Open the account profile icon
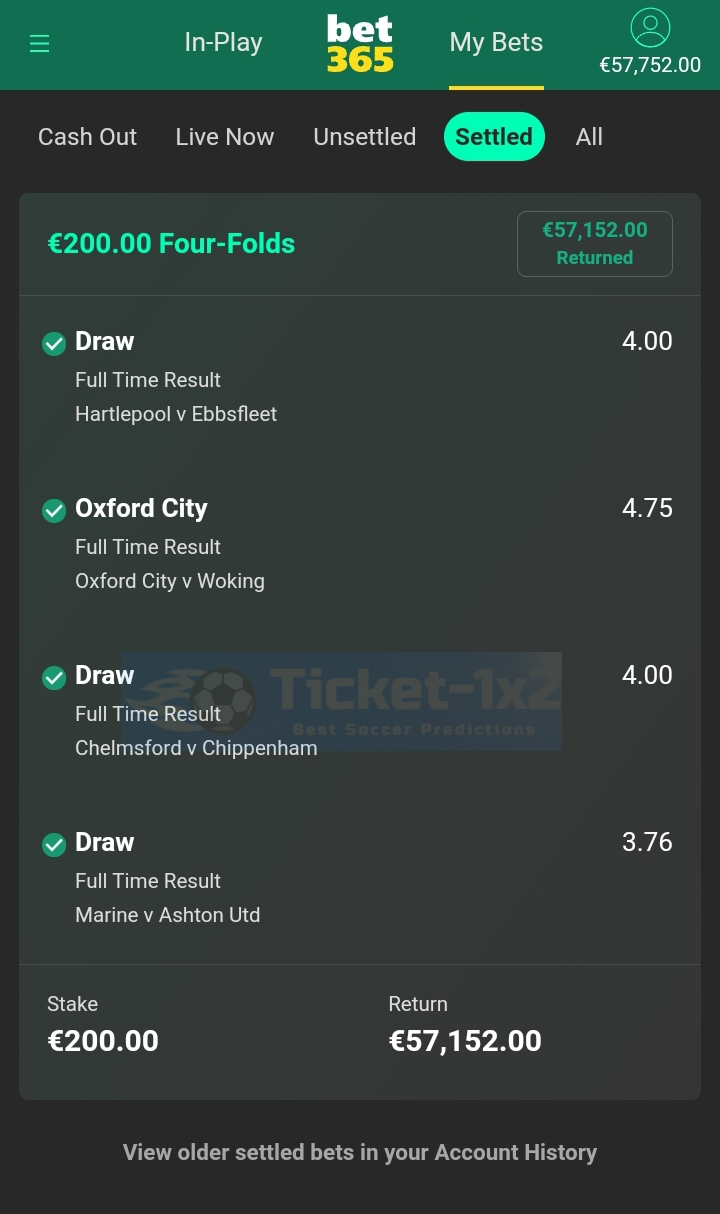This screenshot has width=720, height=1214. pos(650,28)
